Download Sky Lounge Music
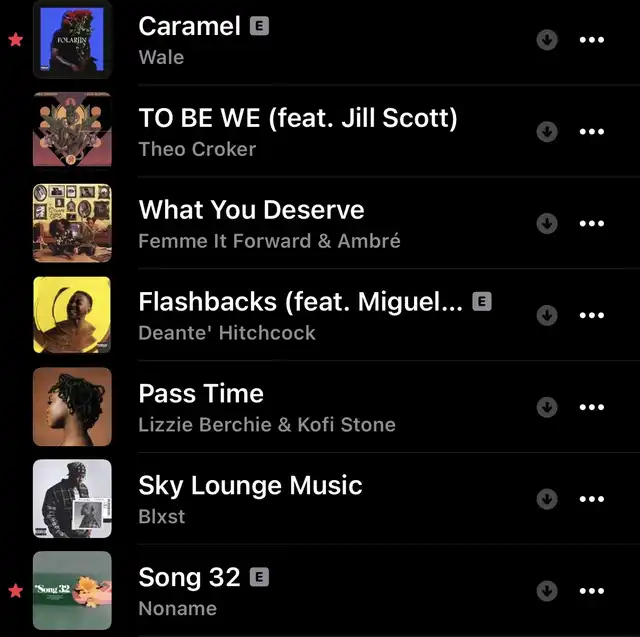The height and width of the screenshot is (637, 640). pos(547,498)
